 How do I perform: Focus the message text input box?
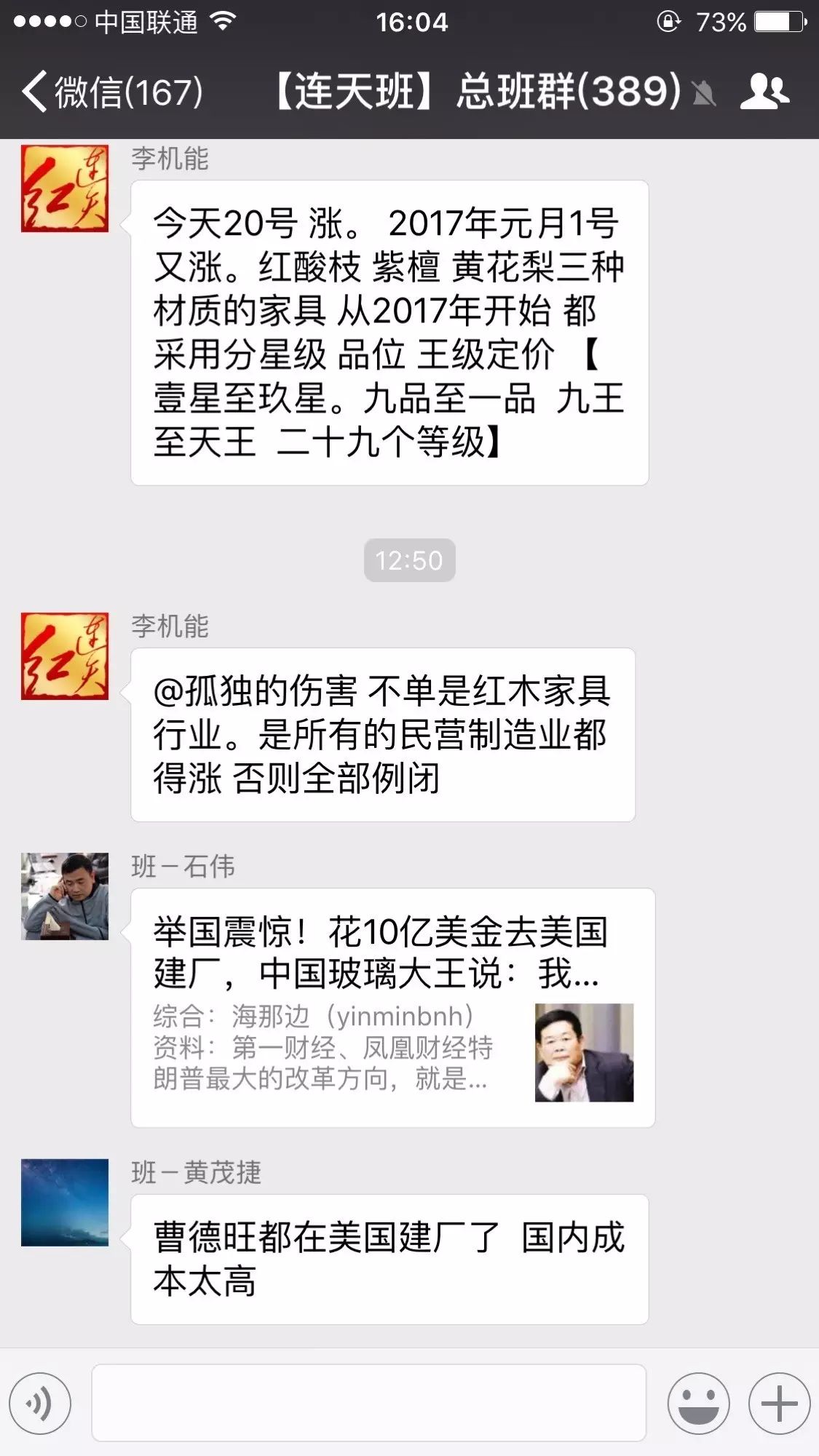point(368,1403)
